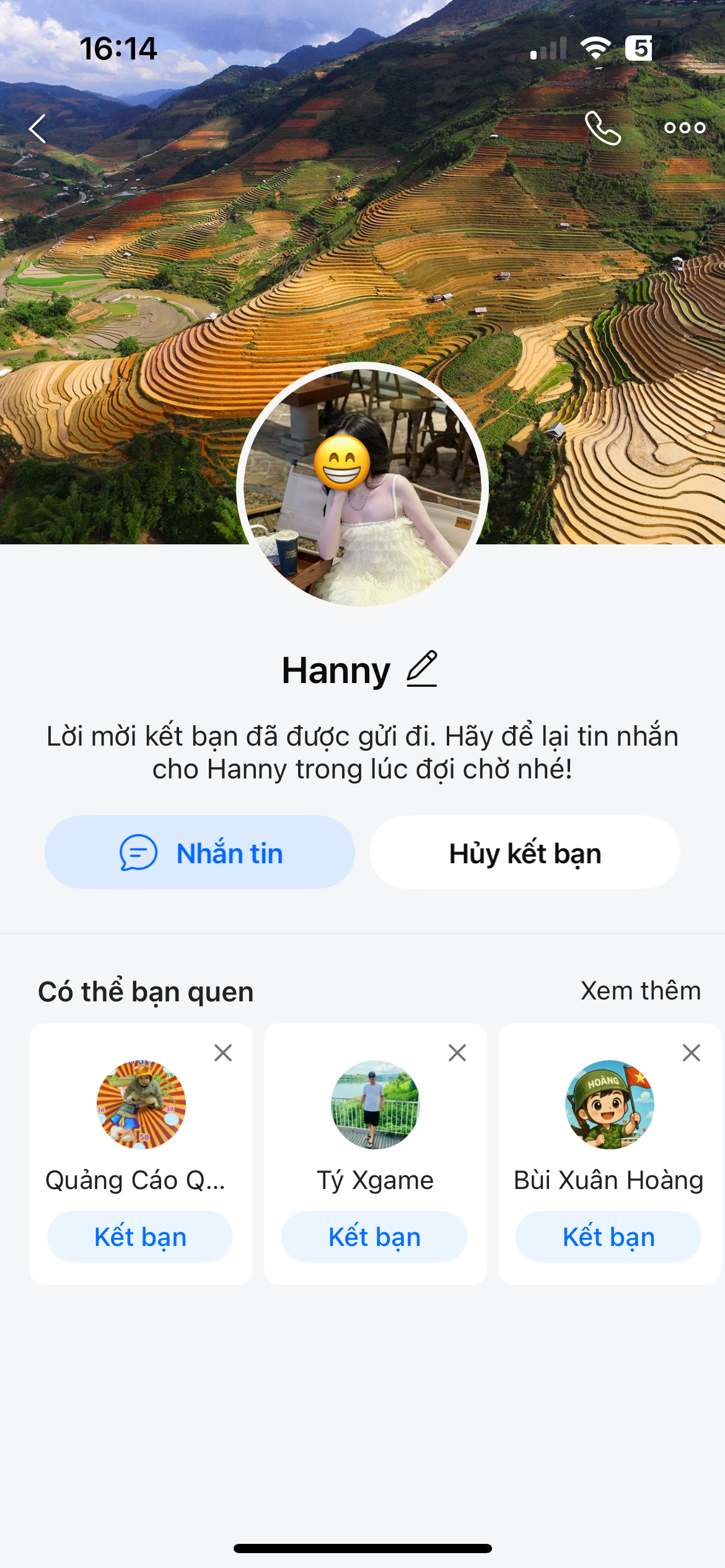Tap Kết bạn for Bùi Xuân Hoàng
This screenshot has height=1568, width=725.
pos(609,1237)
